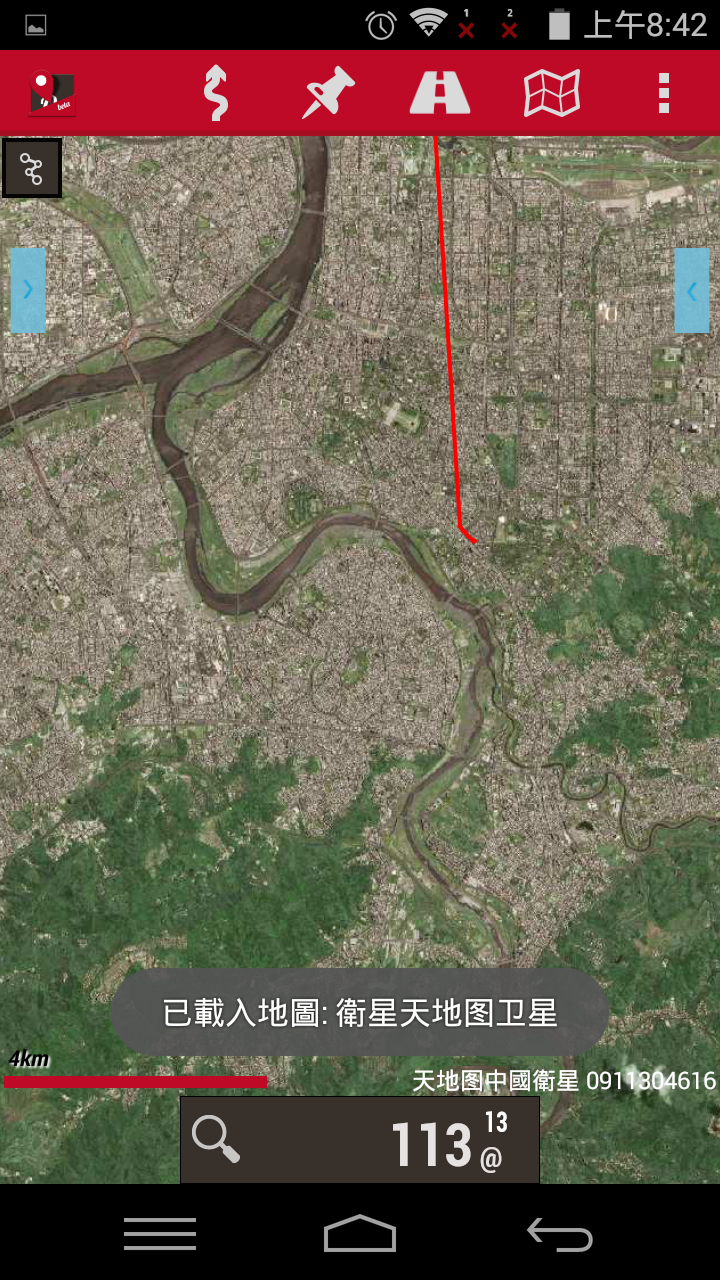Screen dimensions: 720x1280
Task: Expand the right side panel arrow
Action: (x=692, y=290)
